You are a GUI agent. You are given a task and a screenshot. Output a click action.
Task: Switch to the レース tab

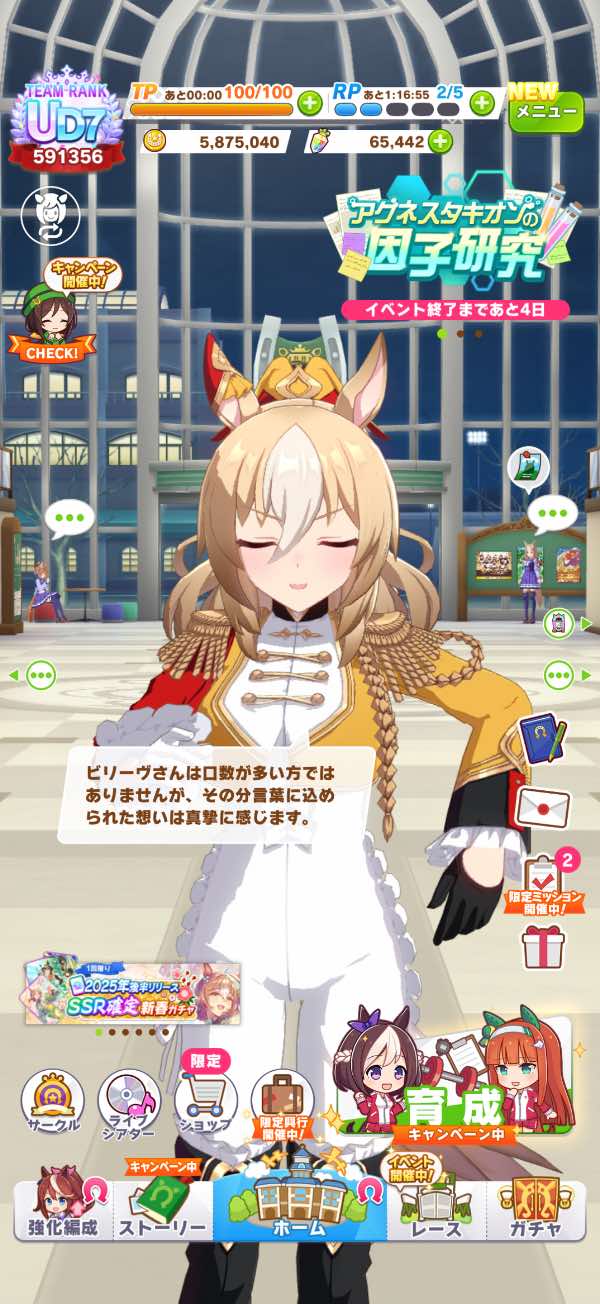pos(436,1206)
